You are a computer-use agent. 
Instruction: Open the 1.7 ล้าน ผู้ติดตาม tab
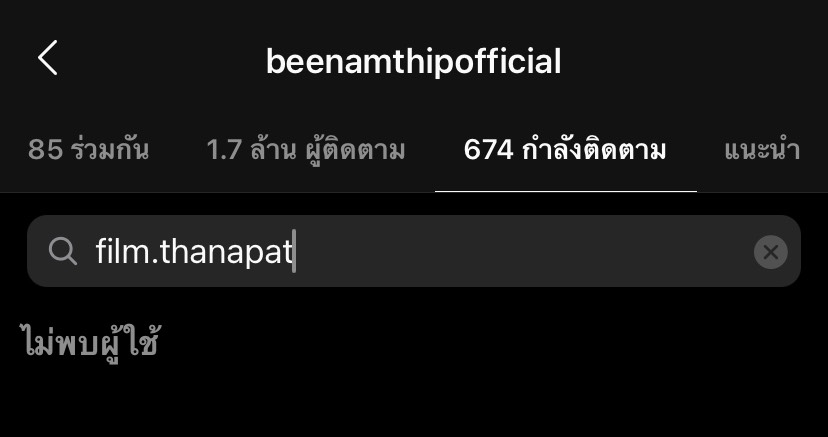(306, 151)
